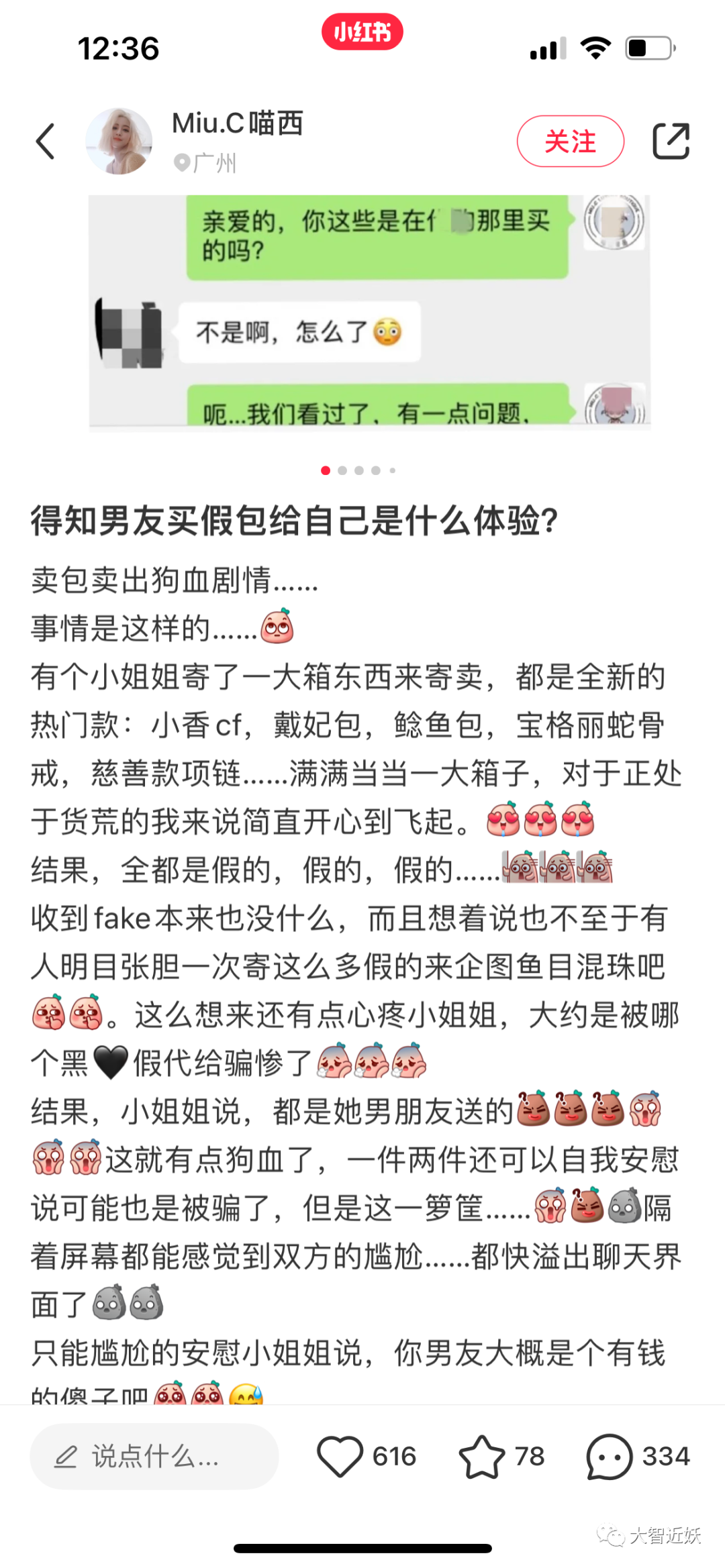725x1568 pixels.
Task: Go back using the arrow icon
Action: click(x=45, y=142)
